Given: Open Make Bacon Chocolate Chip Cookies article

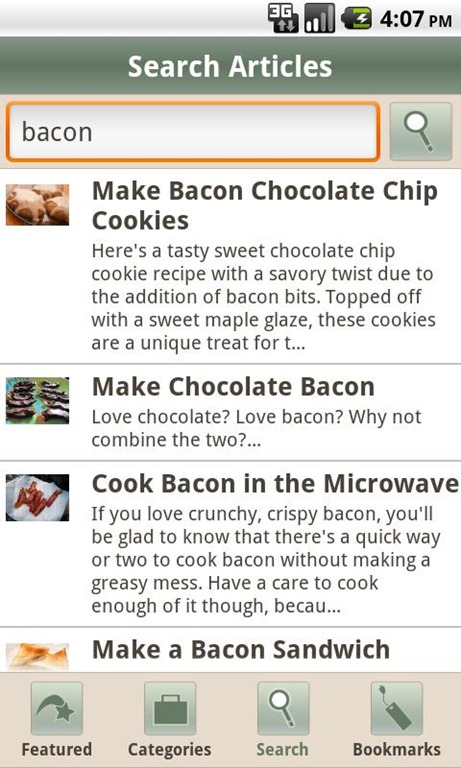Looking at the screenshot, I should pyautogui.click(x=230, y=266).
